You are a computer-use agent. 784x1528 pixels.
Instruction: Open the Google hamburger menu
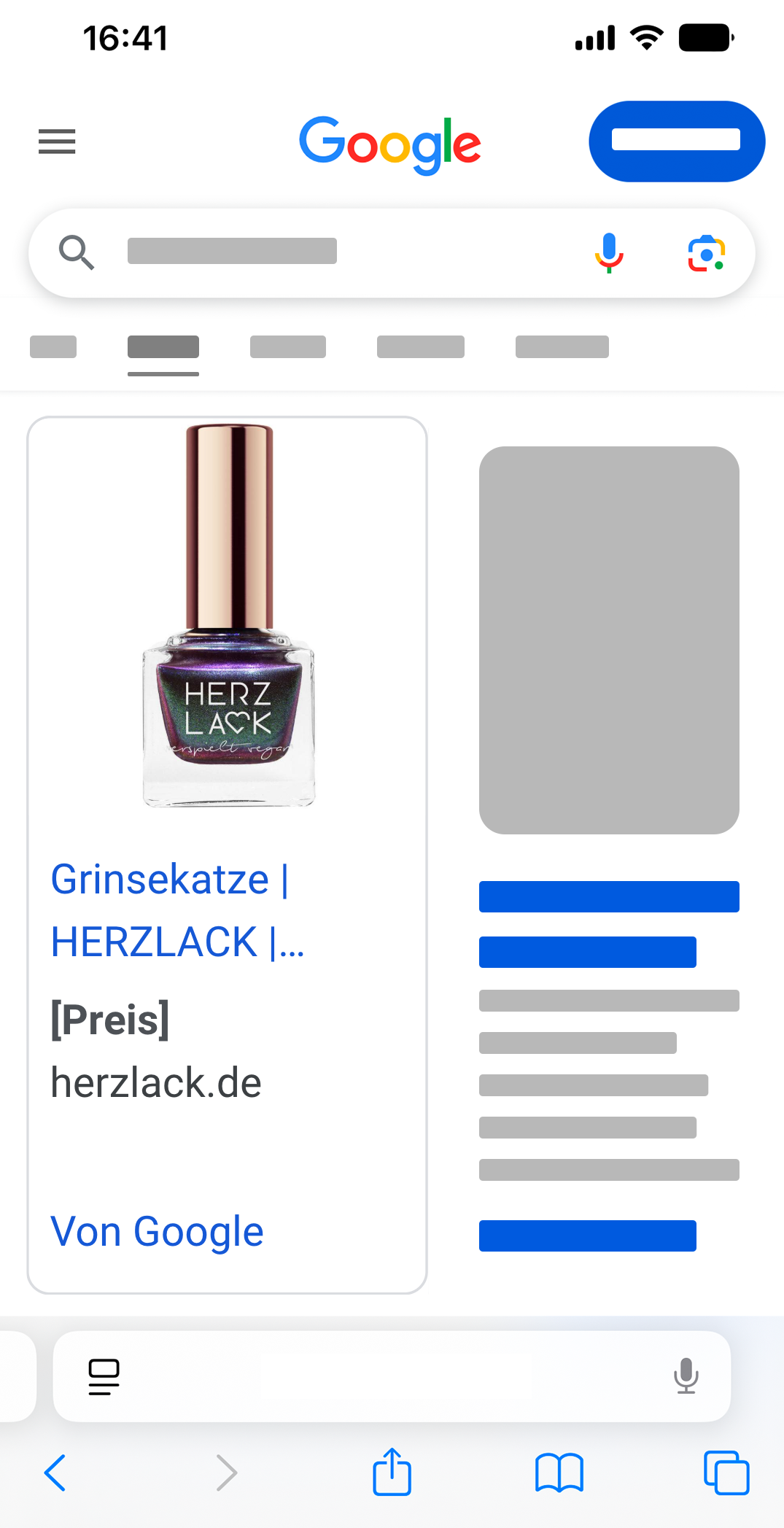(x=57, y=141)
